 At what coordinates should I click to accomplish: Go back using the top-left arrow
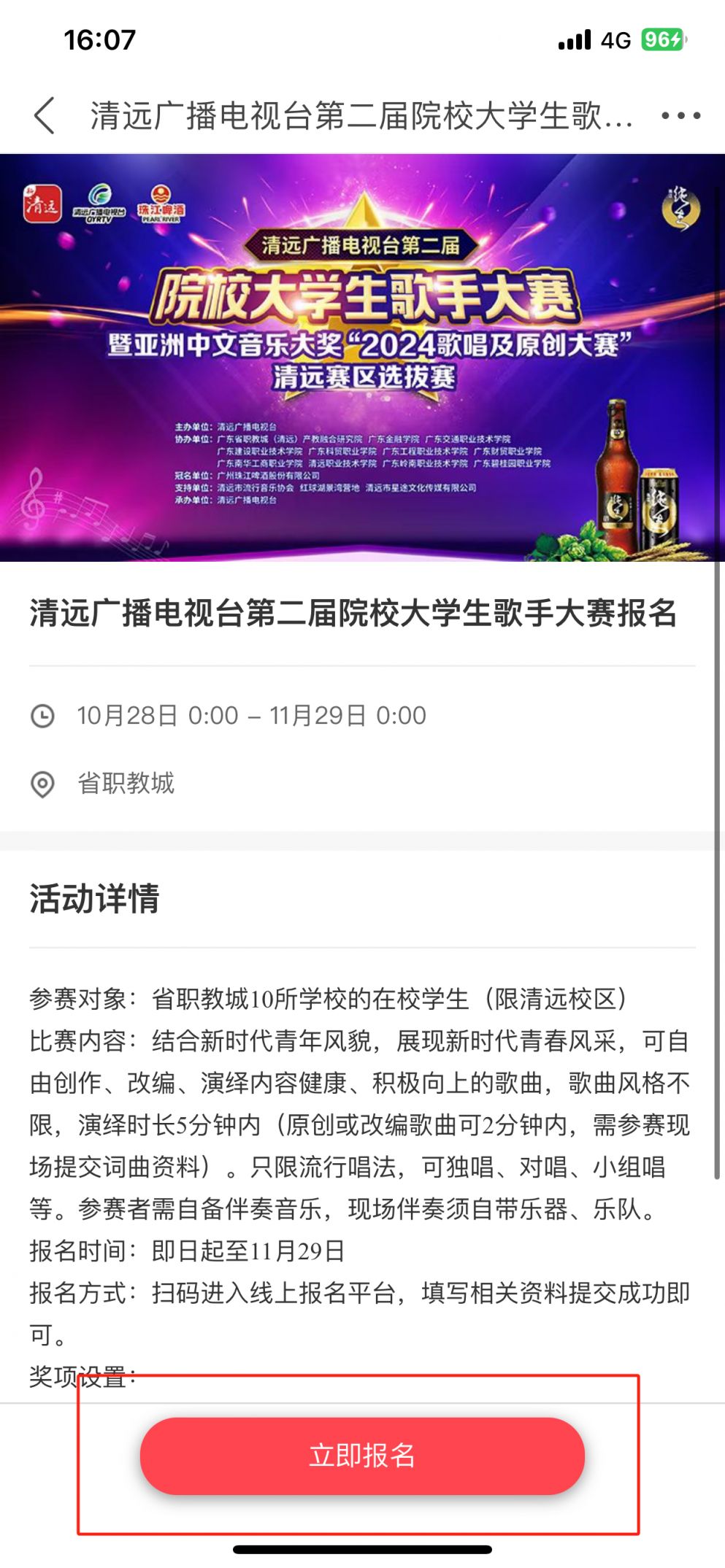pos(45,115)
